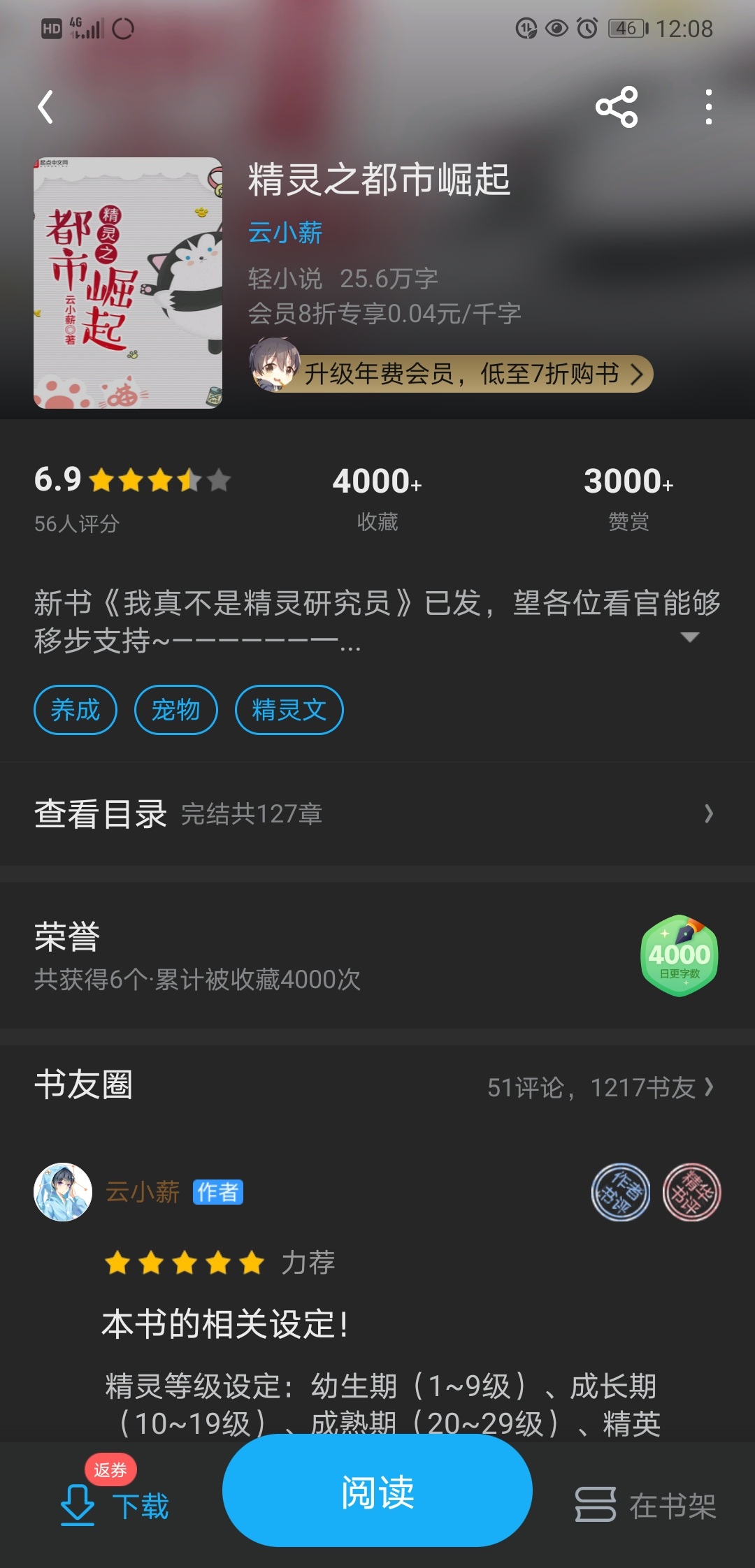Go back with the top-left arrow
This screenshot has height=1568, width=755.
click(x=46, y=108)
